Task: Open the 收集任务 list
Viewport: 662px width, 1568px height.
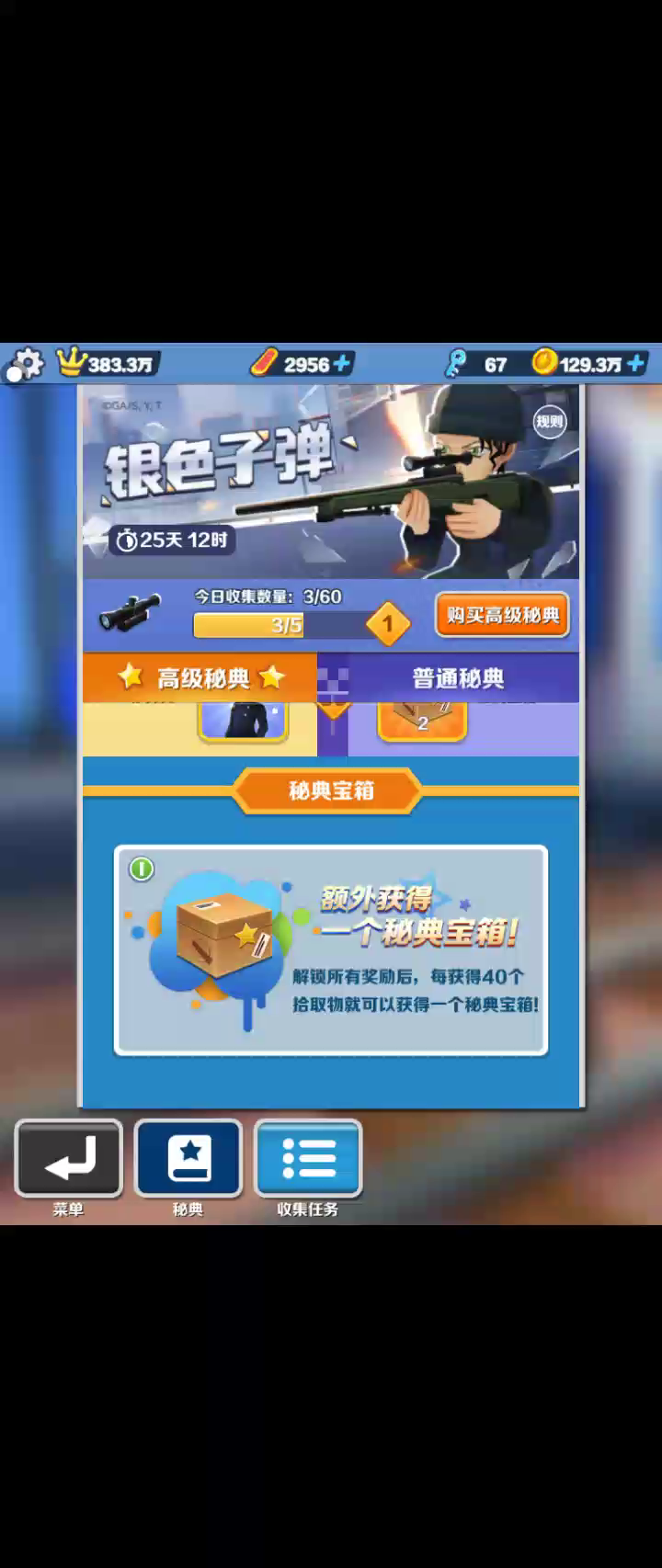Action: click(x=308, y=1159)
